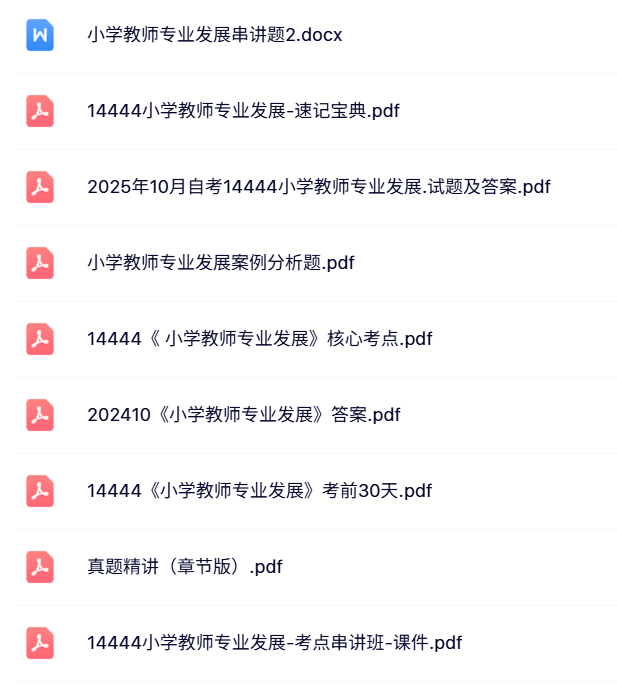The height and width of the screenshot is (690, 617).
Task: Open 真题精讲（章节版）.pdf
Action: [184, 567]
